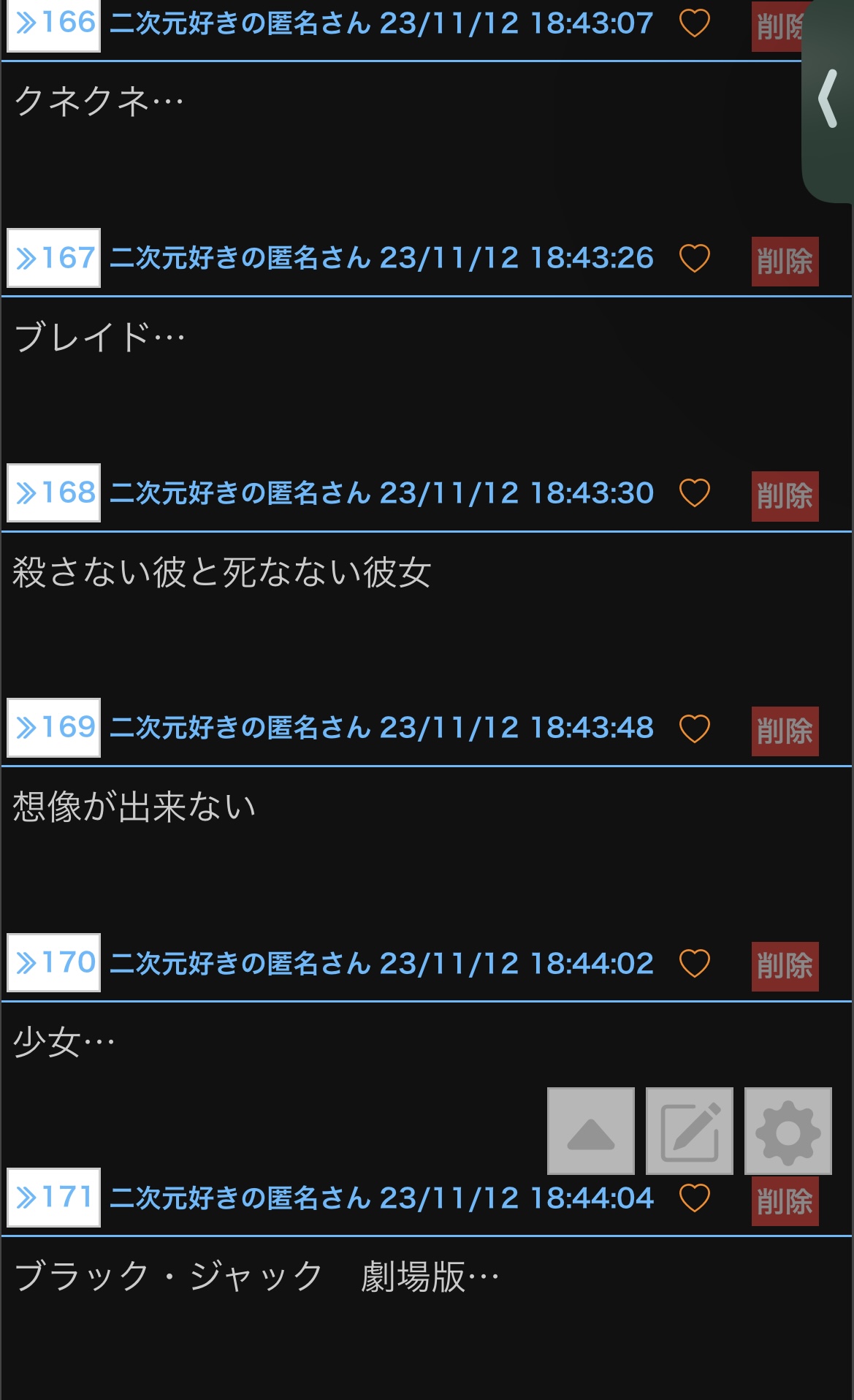Open settings with the gear button
This screenshot has height=1400, width=854.
click(x=788, y=1131)
